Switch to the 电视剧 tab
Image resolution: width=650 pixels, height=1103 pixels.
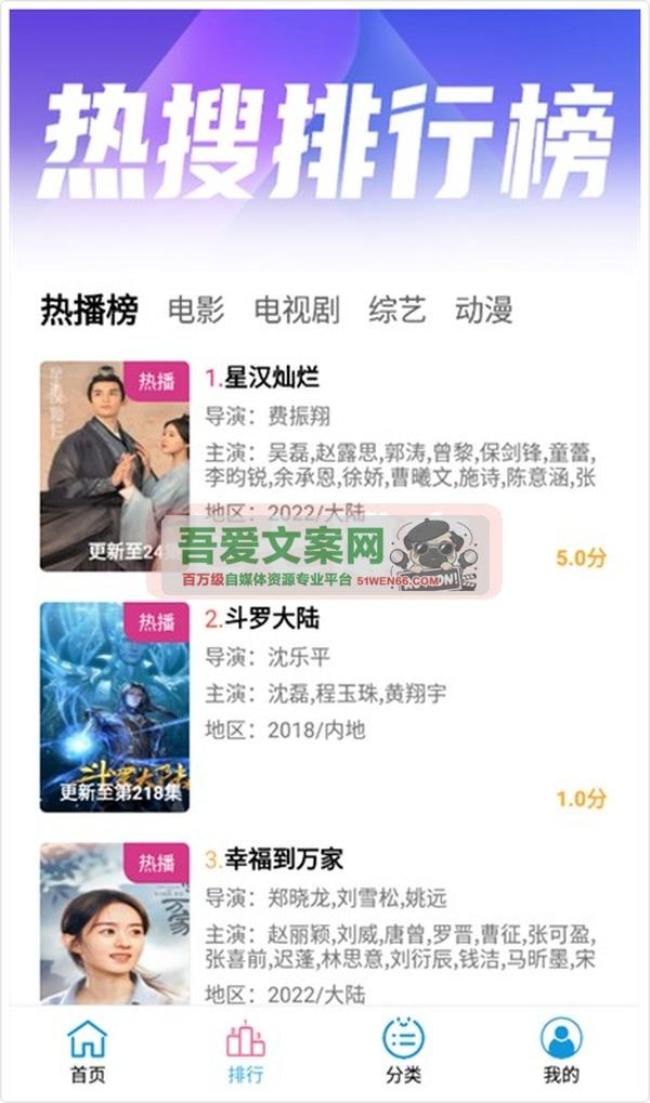click(296, 310)
